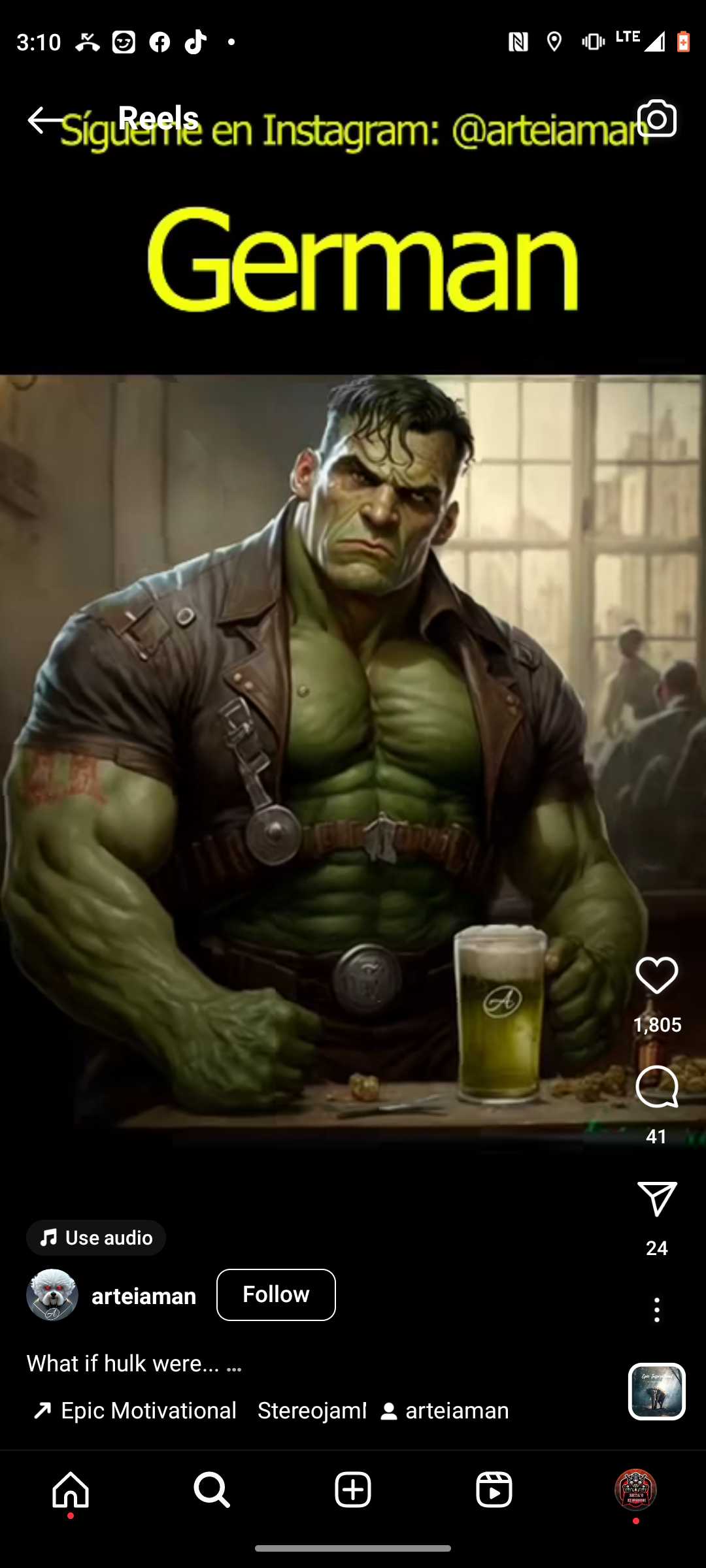
Task: Create a new post with plus
Action: point(353,1490)
